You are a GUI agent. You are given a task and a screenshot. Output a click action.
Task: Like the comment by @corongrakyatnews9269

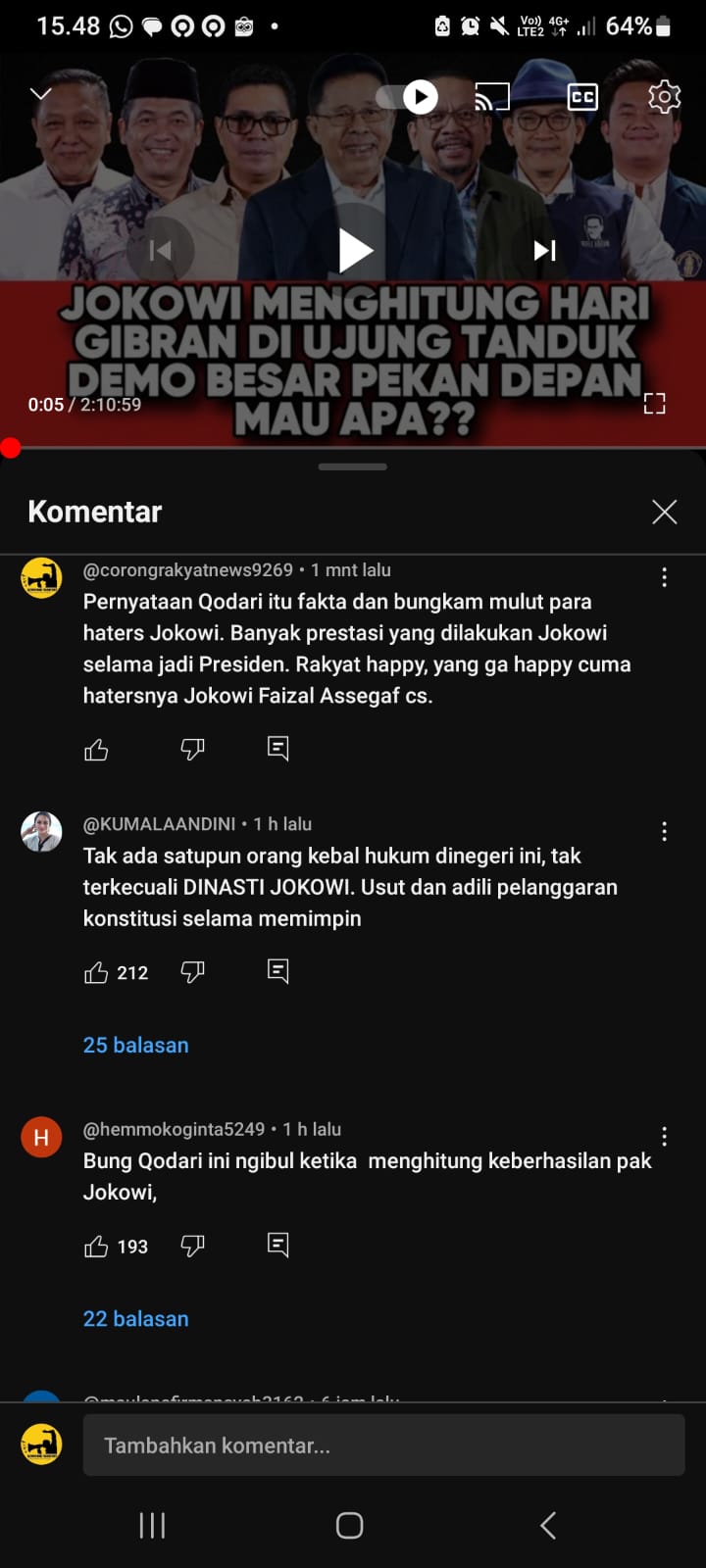point(96,751)
